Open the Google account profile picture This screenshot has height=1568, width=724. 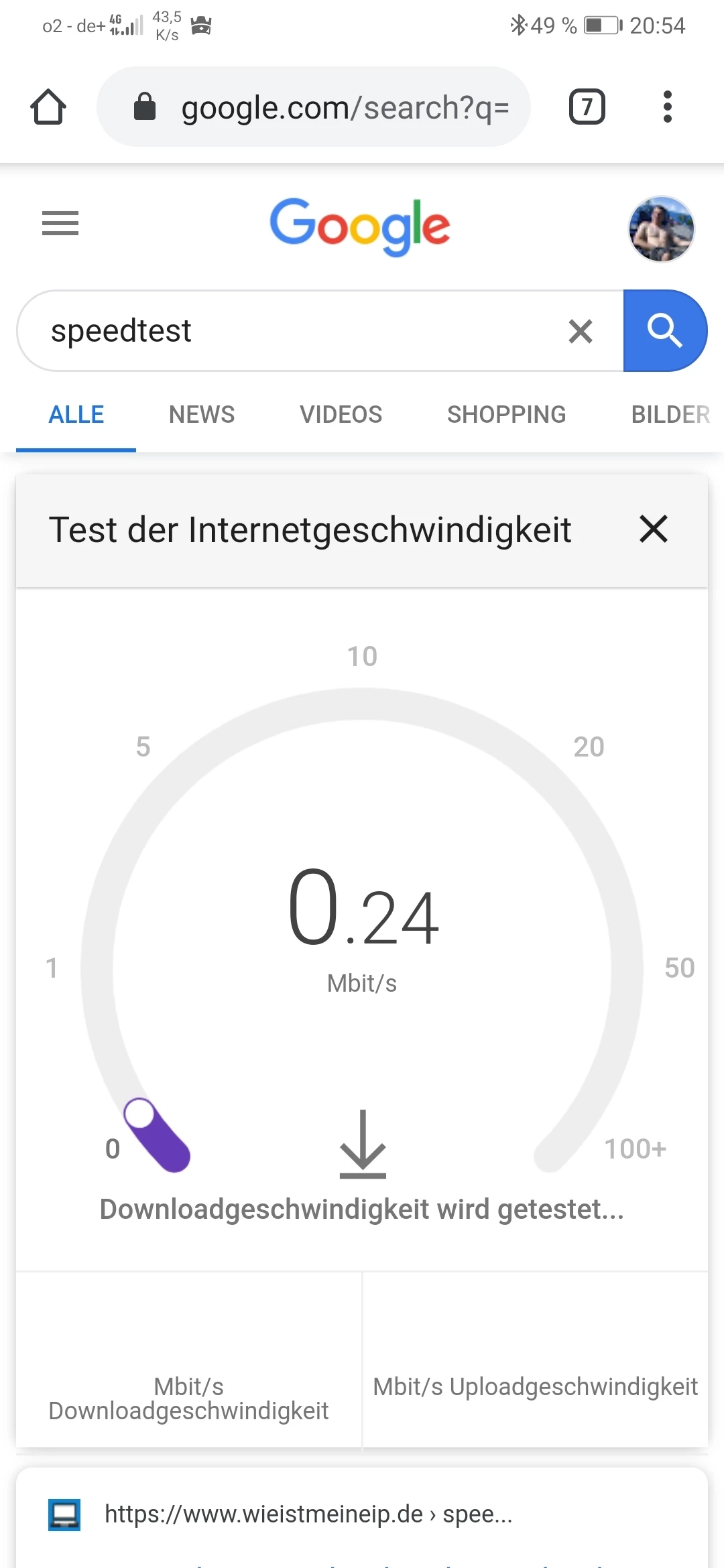click(661, 228)
